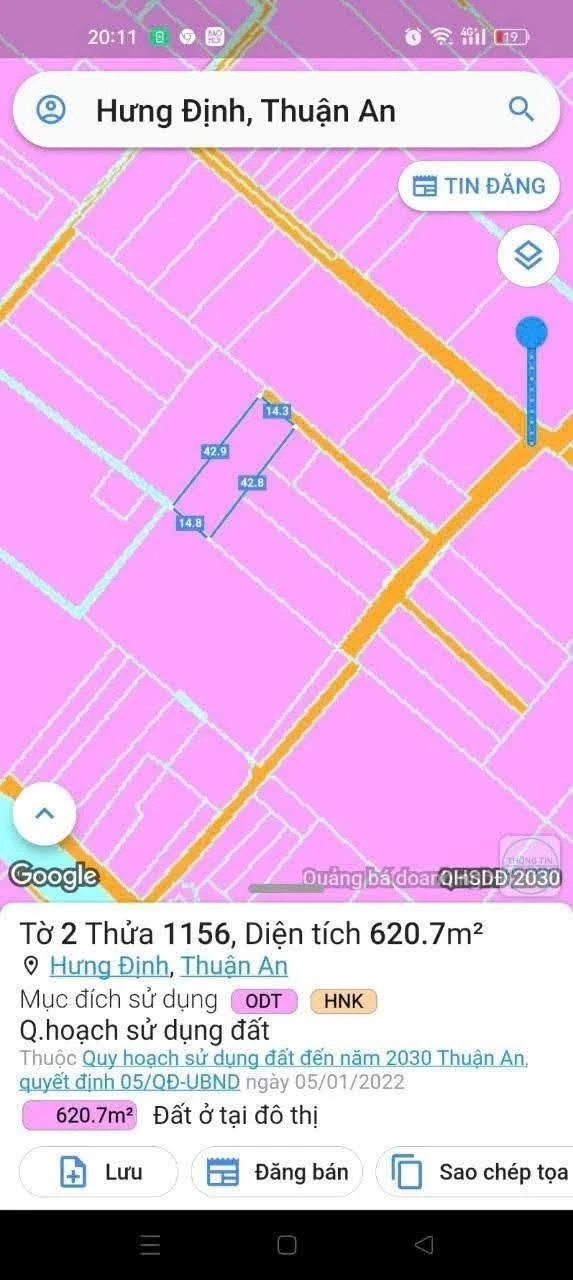
Task: Tap the Hưng Định, Thuận An search field
Action: pyautogui.click(x=286, y=110)
